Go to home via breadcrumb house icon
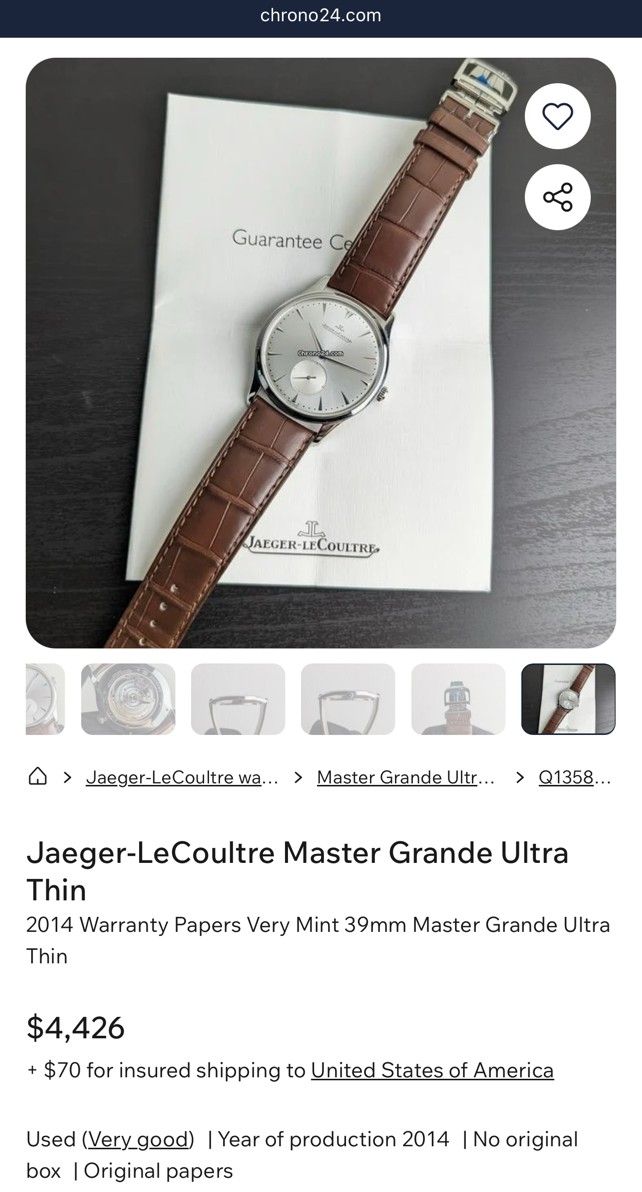The height and width of the screenshot is (1192, 642). coord(37,777)
